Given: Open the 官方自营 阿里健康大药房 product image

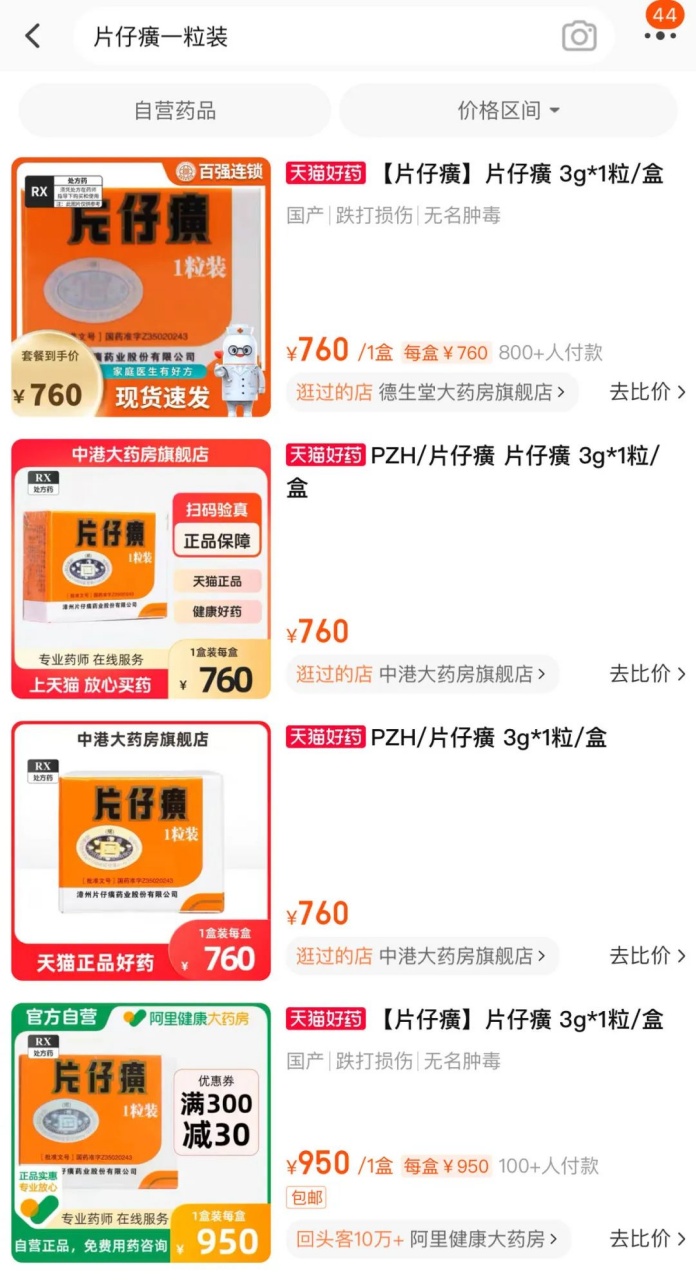Looking at the screenshot, I should click(141, 1132).
